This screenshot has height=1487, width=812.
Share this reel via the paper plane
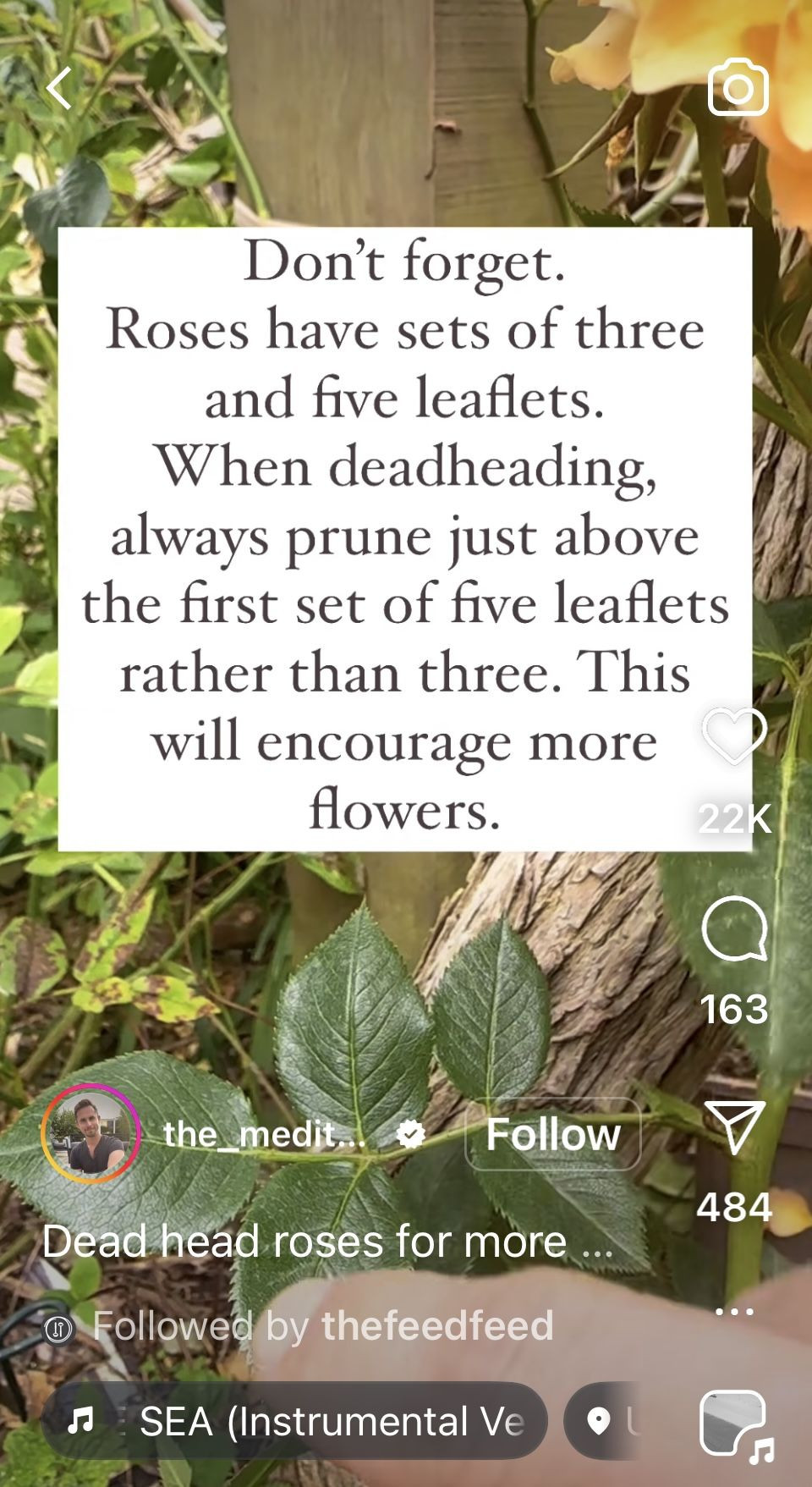pos(733,1126)
